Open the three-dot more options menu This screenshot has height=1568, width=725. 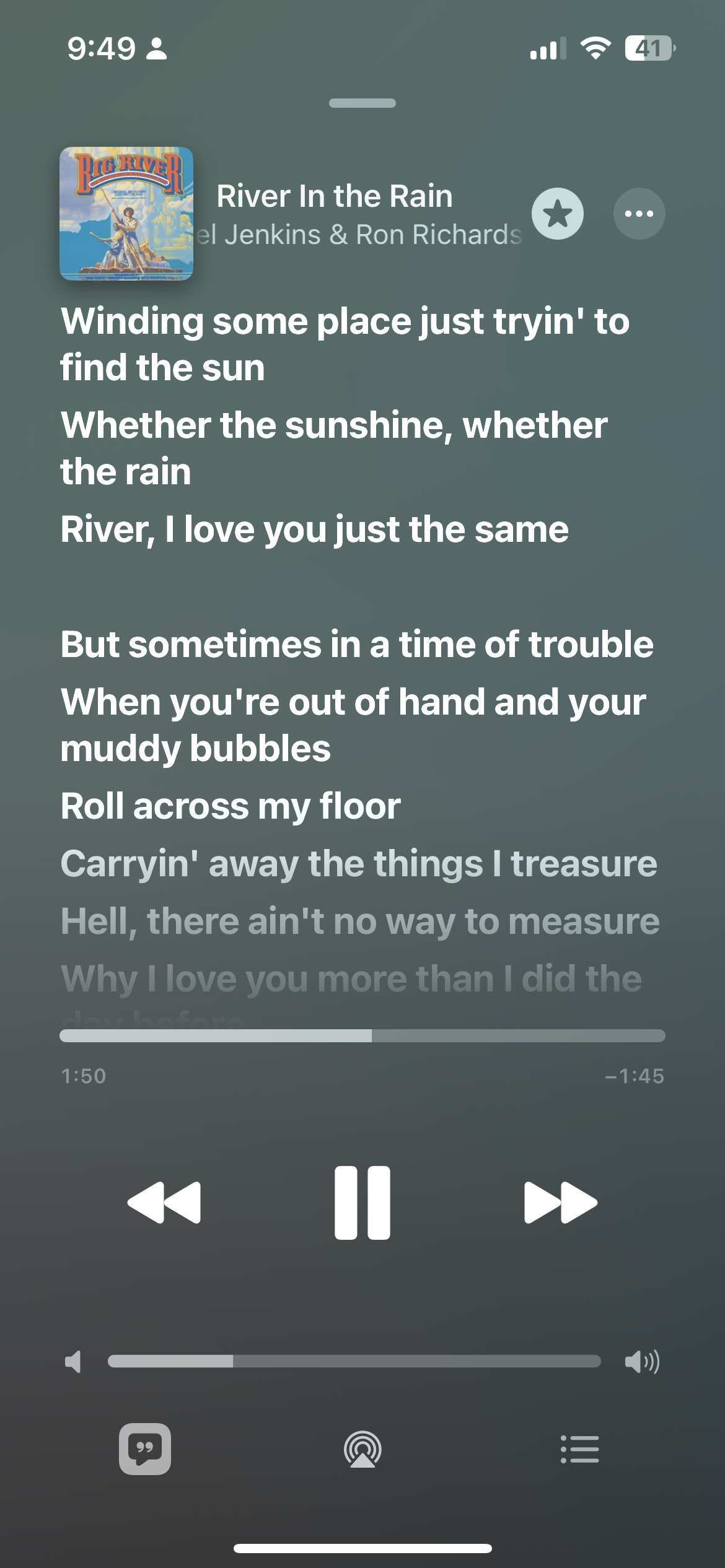(639, 214)
